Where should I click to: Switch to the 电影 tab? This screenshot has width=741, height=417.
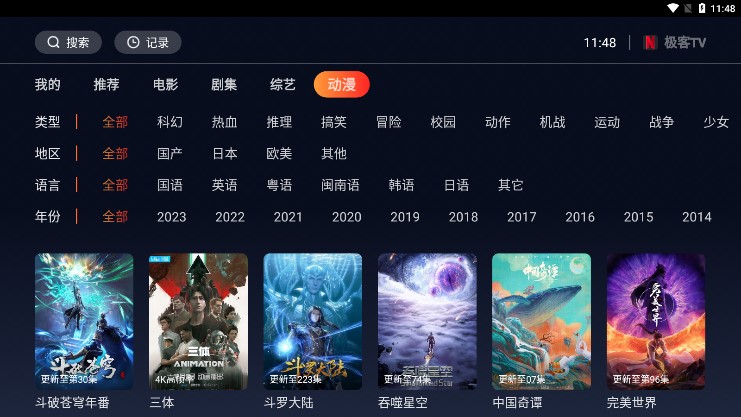(x=166, y=85)
